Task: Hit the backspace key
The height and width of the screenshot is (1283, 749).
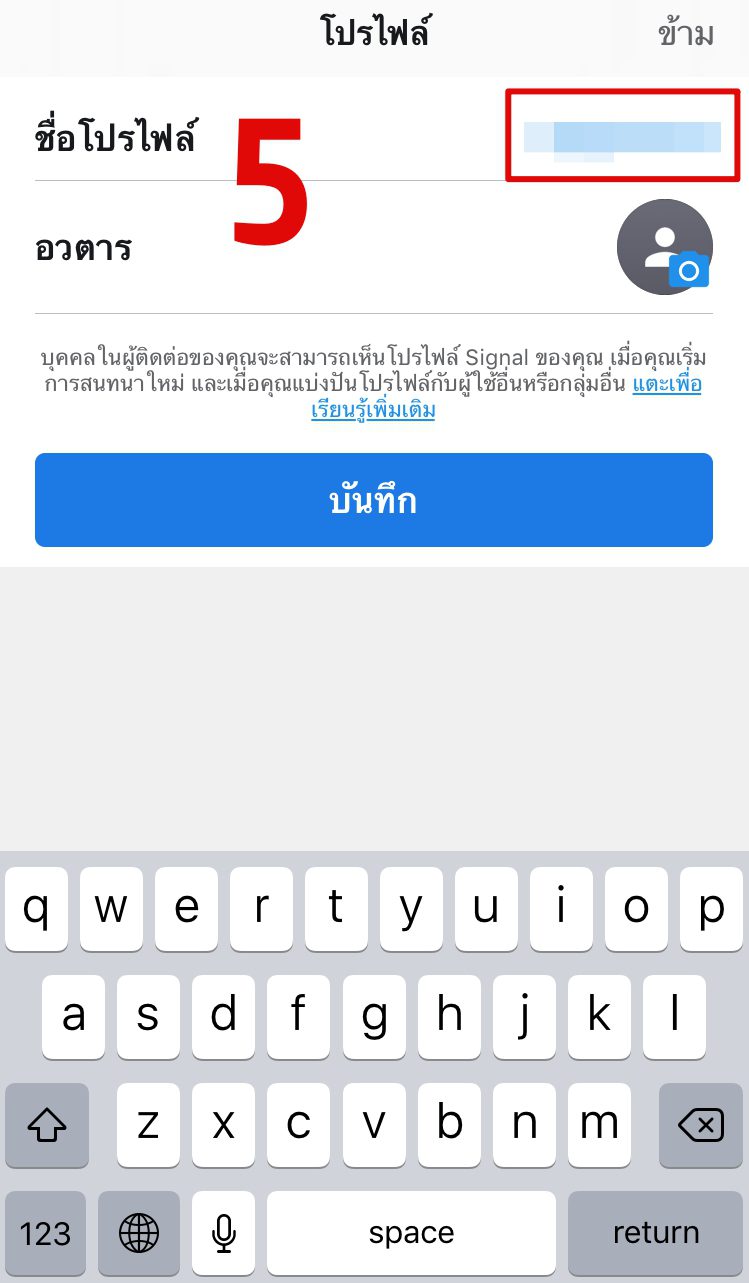Action: (700, 1126)
